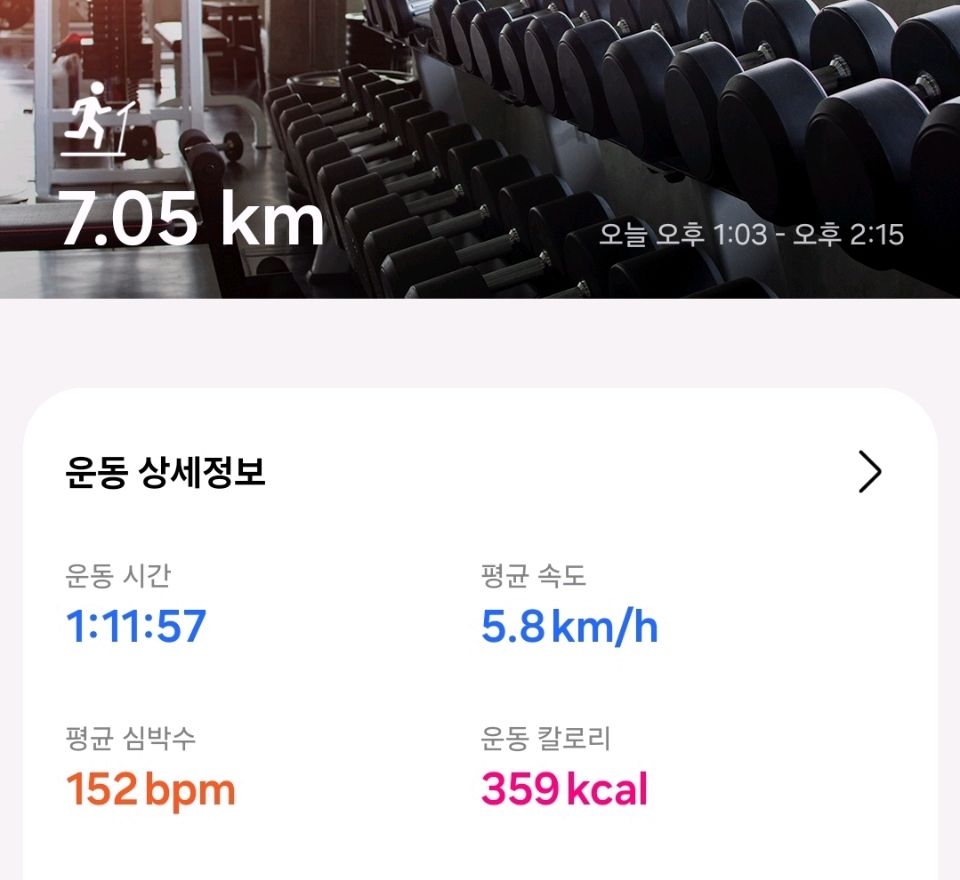The height and width of the screenshot is (880, 960).
Task: Open 운동 상세정보 with the chevron arrow
Action: (x=870, y=472)
